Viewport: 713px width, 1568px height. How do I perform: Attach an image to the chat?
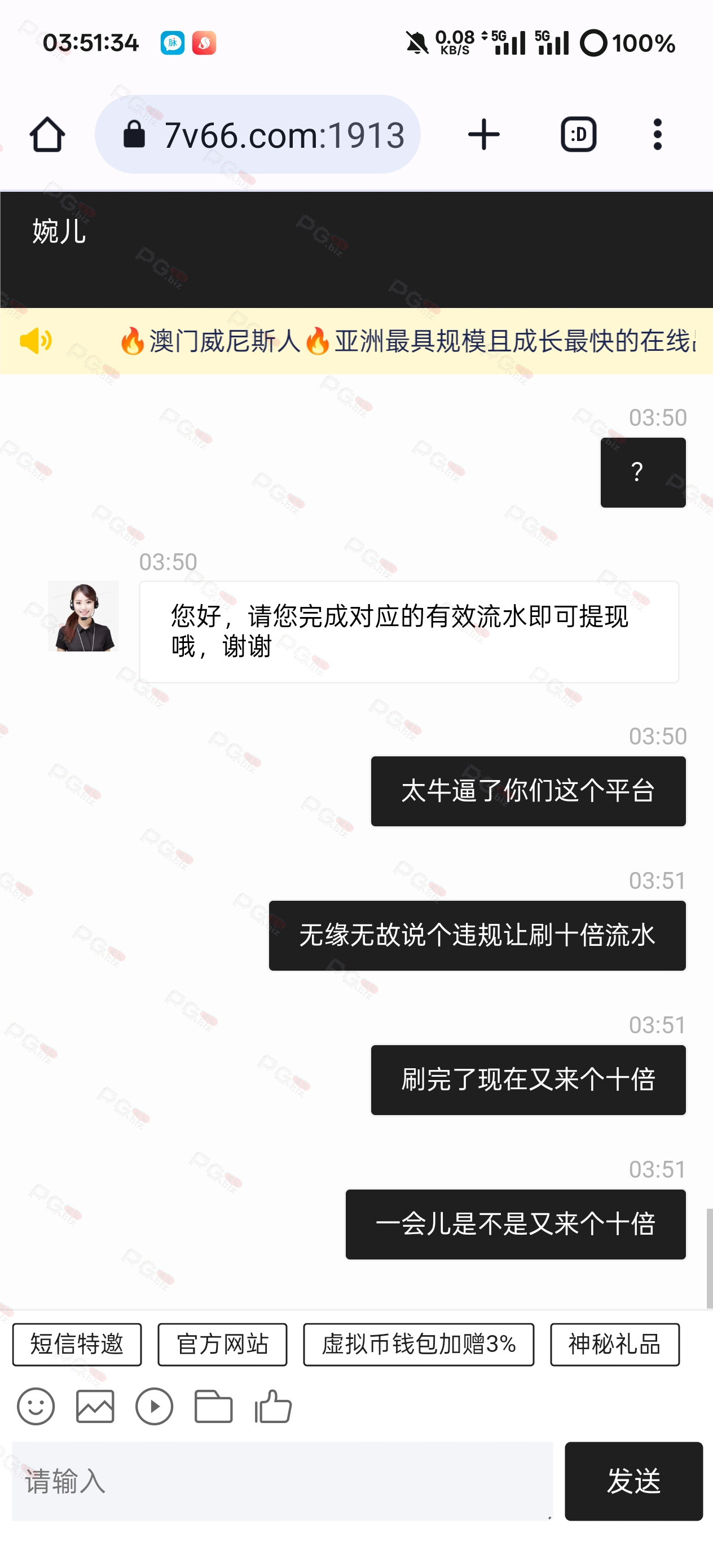(x=95, y=1406)
